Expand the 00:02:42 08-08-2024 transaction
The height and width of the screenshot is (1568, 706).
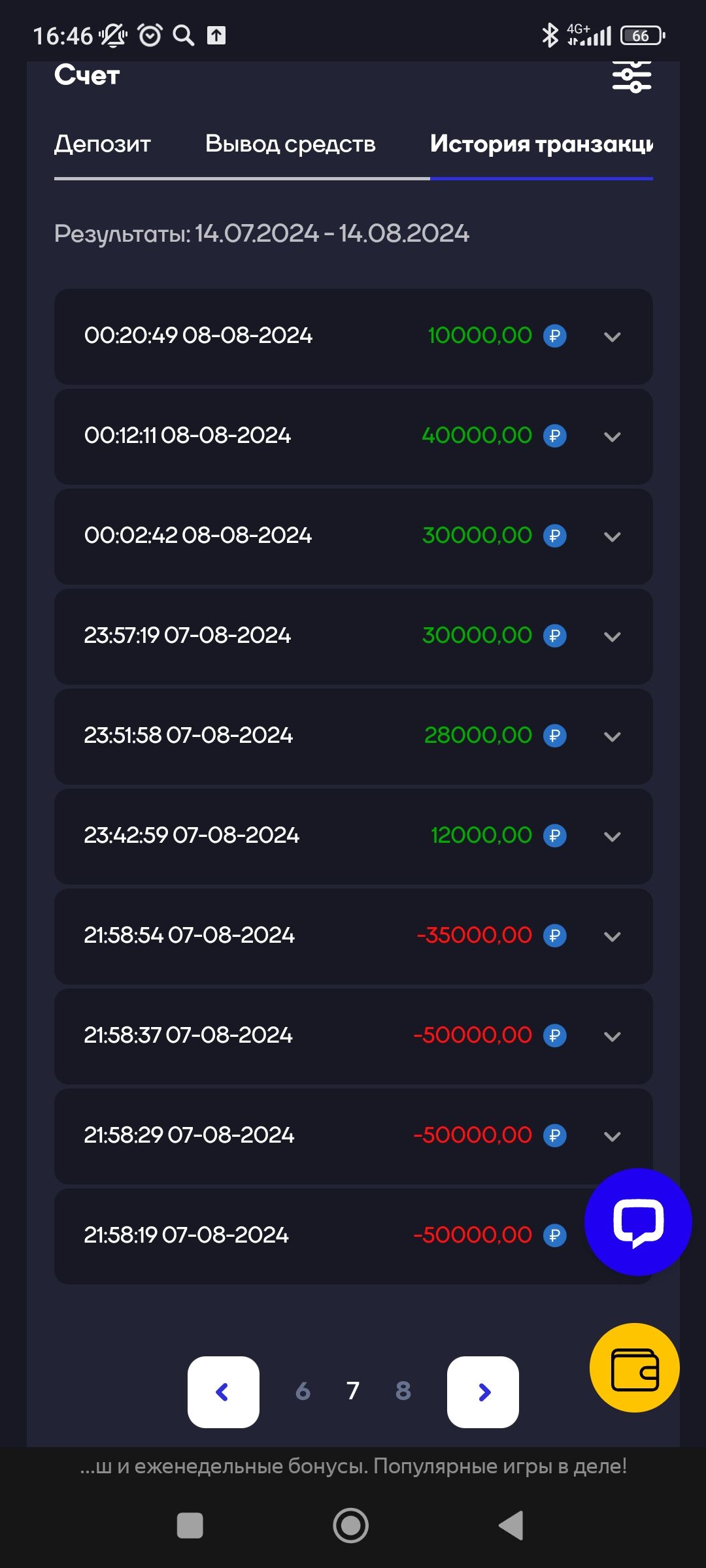pyautogui.click(x=612, y=537)
